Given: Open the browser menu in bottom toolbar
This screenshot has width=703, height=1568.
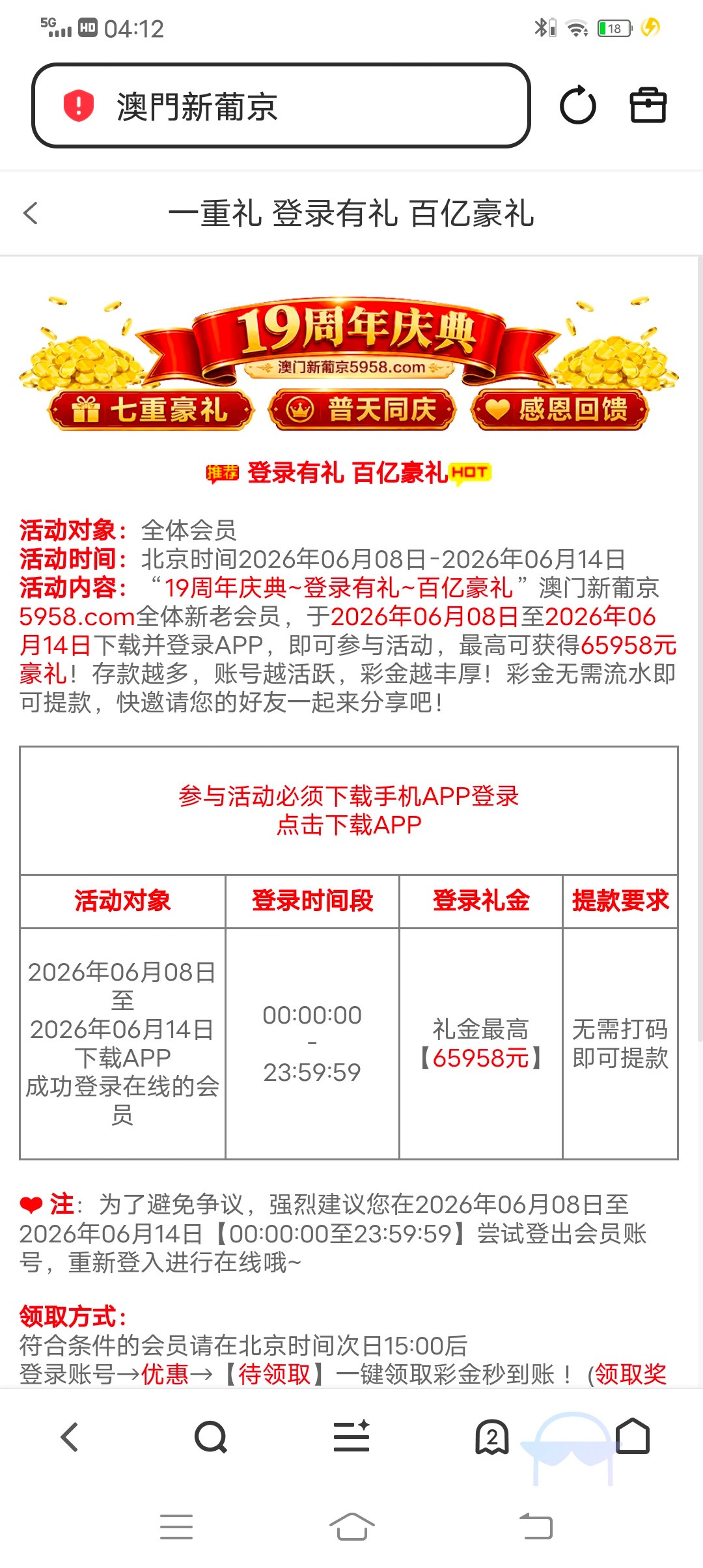Looking at the screenshot, I should 351,1436.
